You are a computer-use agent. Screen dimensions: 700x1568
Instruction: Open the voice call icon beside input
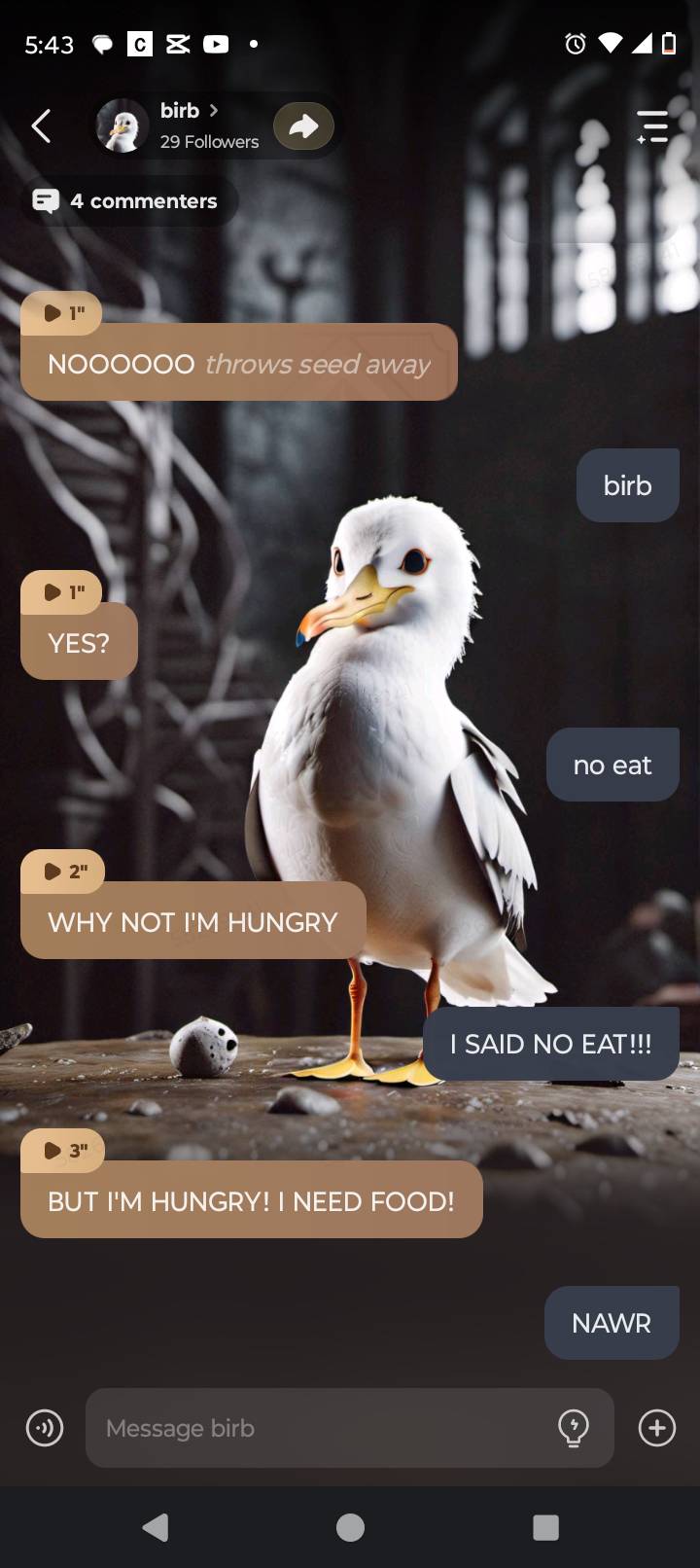click(x=45, y=1428)
